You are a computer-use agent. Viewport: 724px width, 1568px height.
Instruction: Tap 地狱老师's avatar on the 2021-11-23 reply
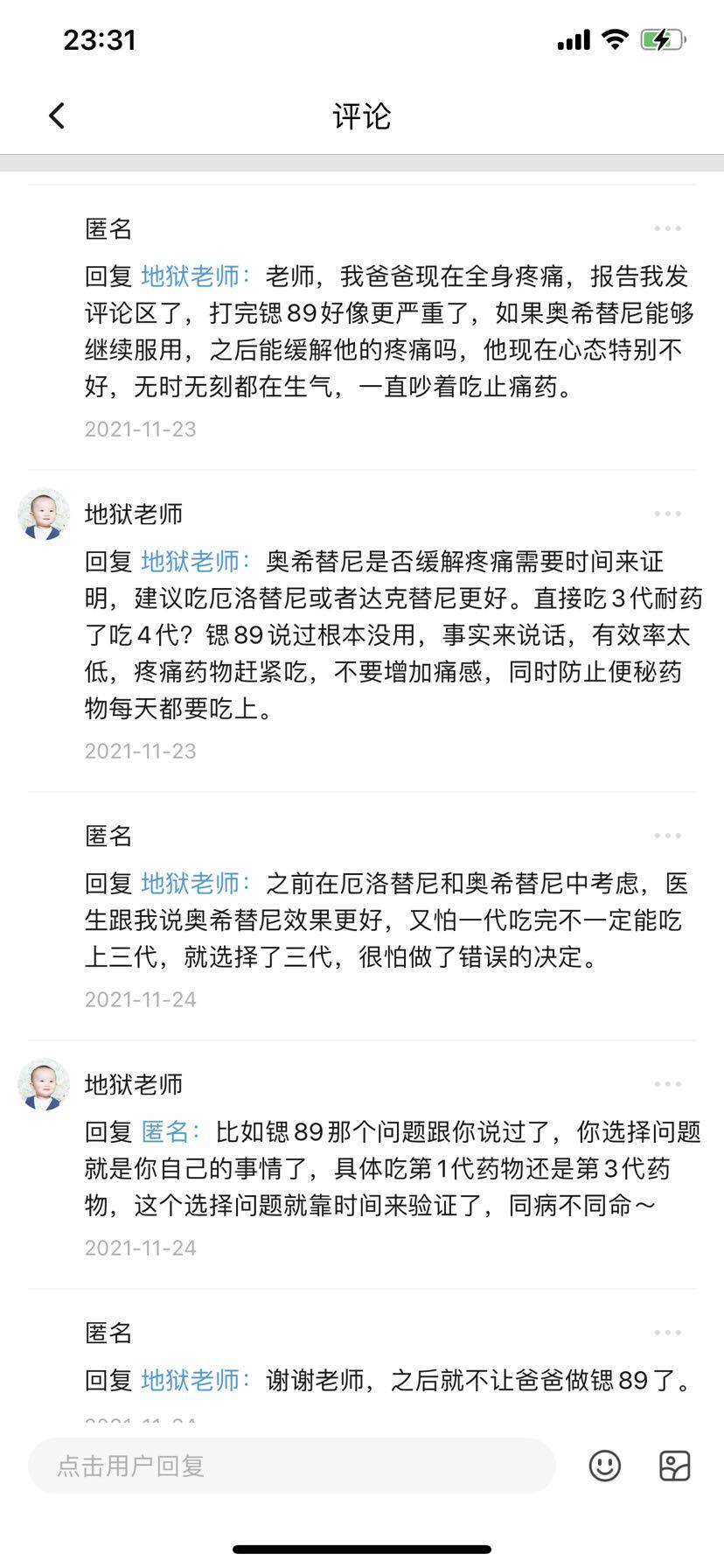click(44, 514)
